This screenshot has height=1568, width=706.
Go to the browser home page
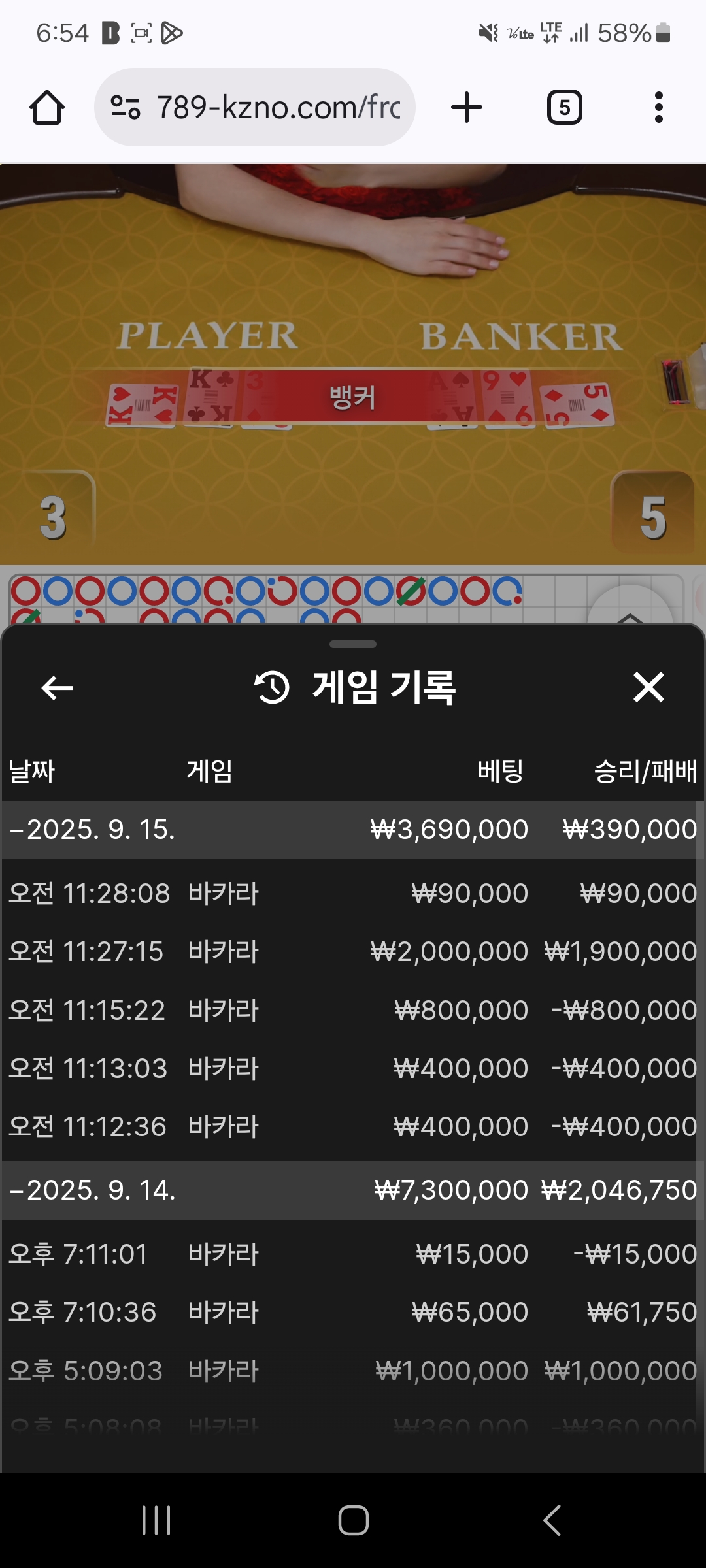47,108
